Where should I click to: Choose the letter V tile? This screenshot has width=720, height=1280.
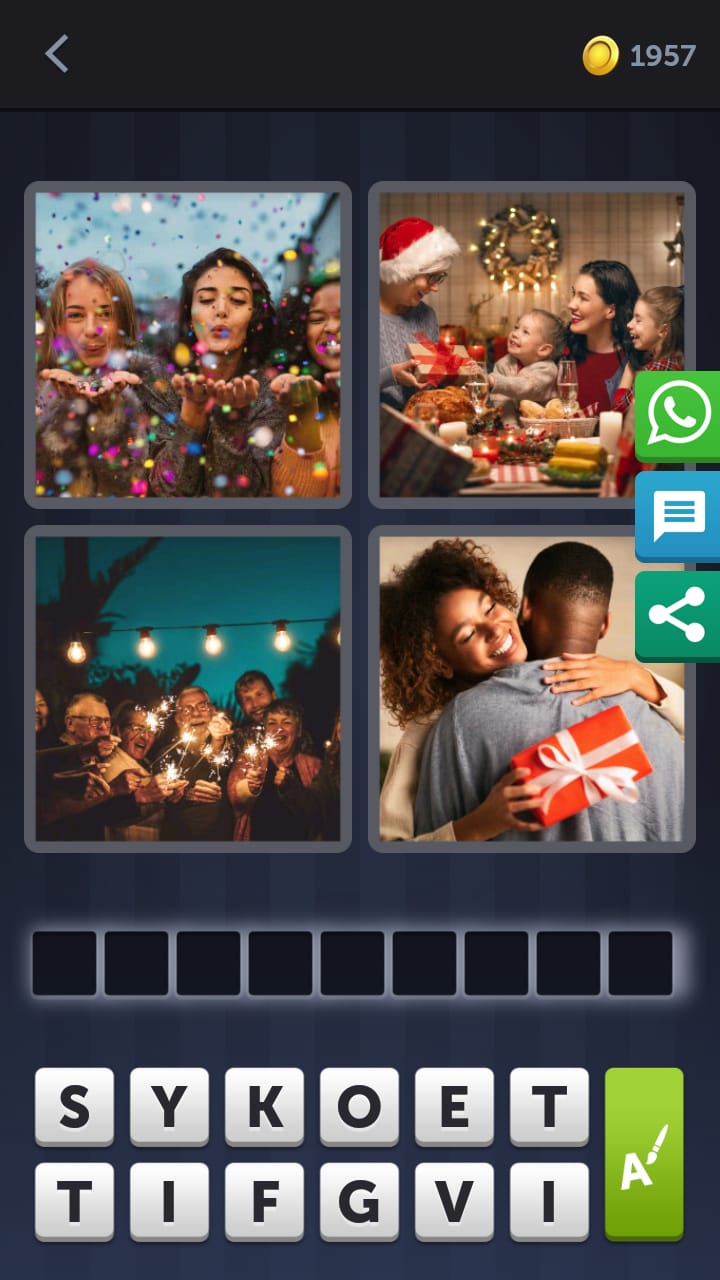454,1200
